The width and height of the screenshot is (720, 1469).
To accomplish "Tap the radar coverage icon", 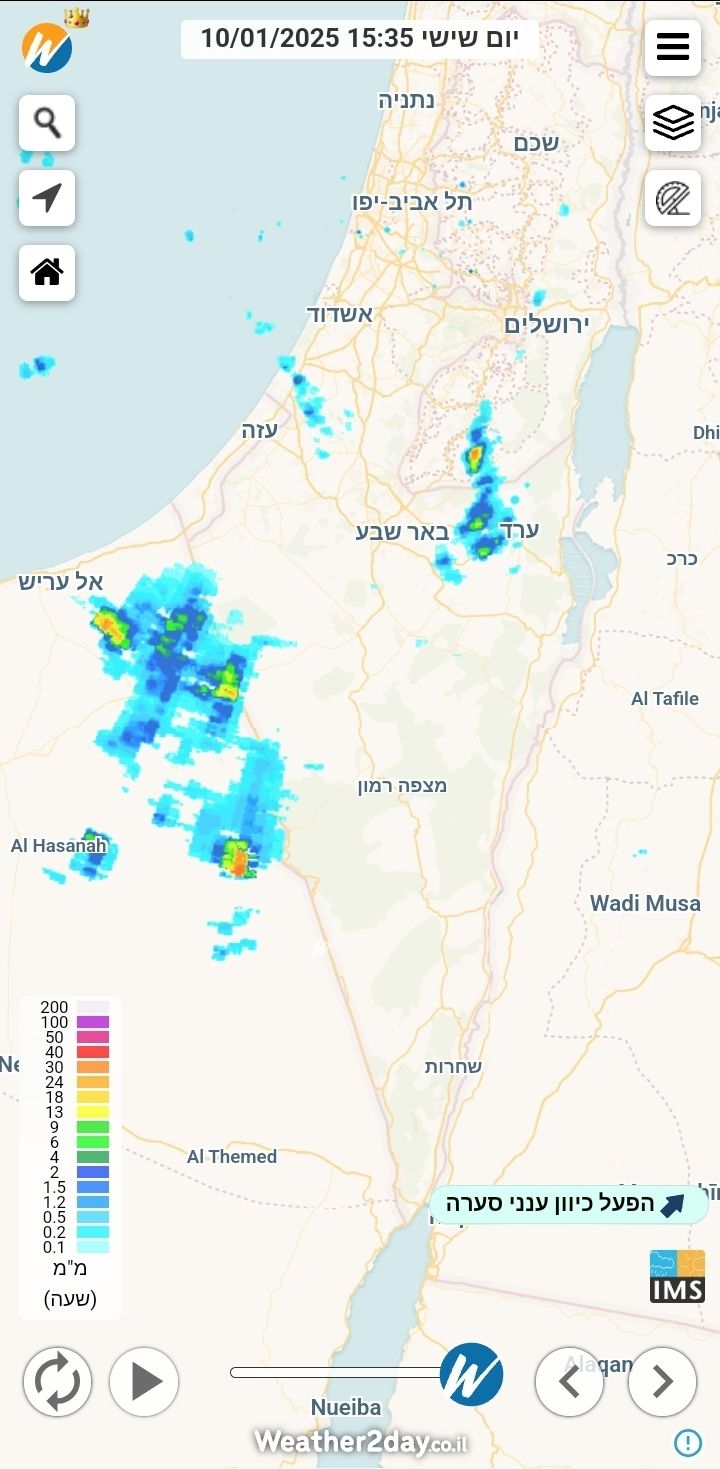I will (x=672, y=198).
